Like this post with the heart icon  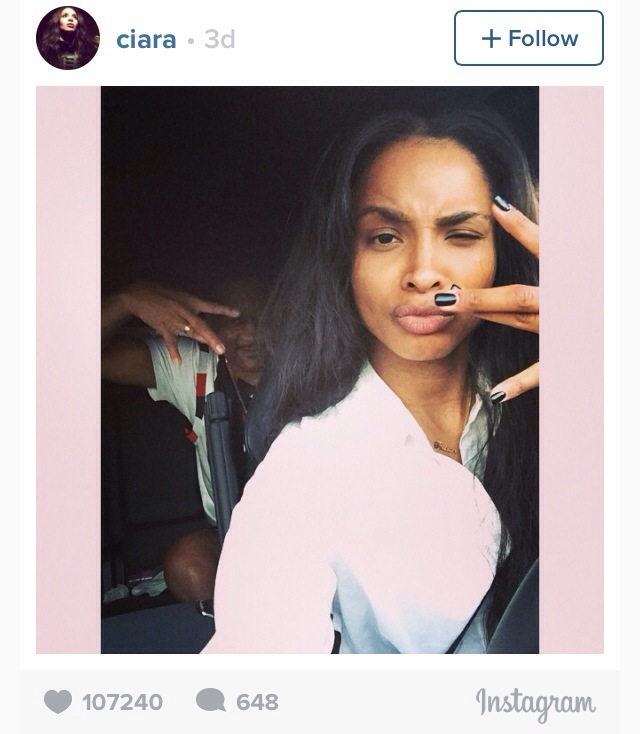(58, 702)
